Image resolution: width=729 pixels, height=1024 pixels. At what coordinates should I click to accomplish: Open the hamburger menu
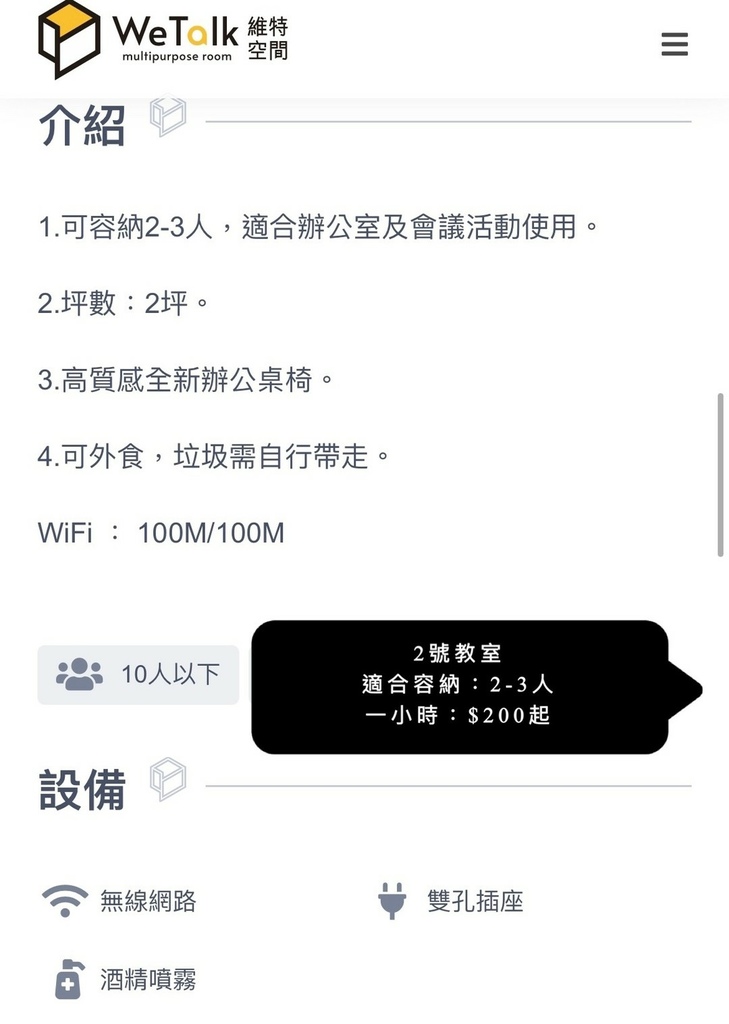coord(675,44)
